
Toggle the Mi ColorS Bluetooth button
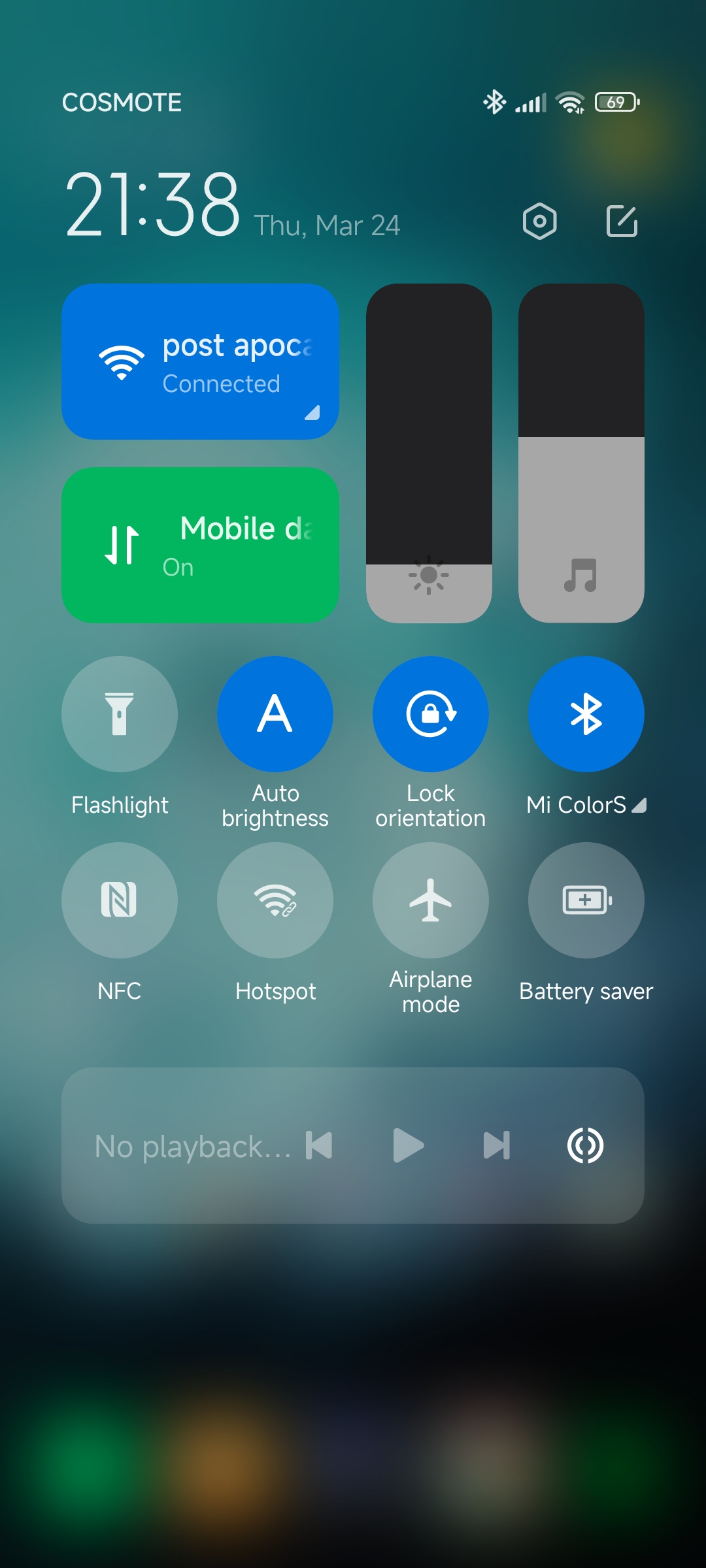[586, 714]
